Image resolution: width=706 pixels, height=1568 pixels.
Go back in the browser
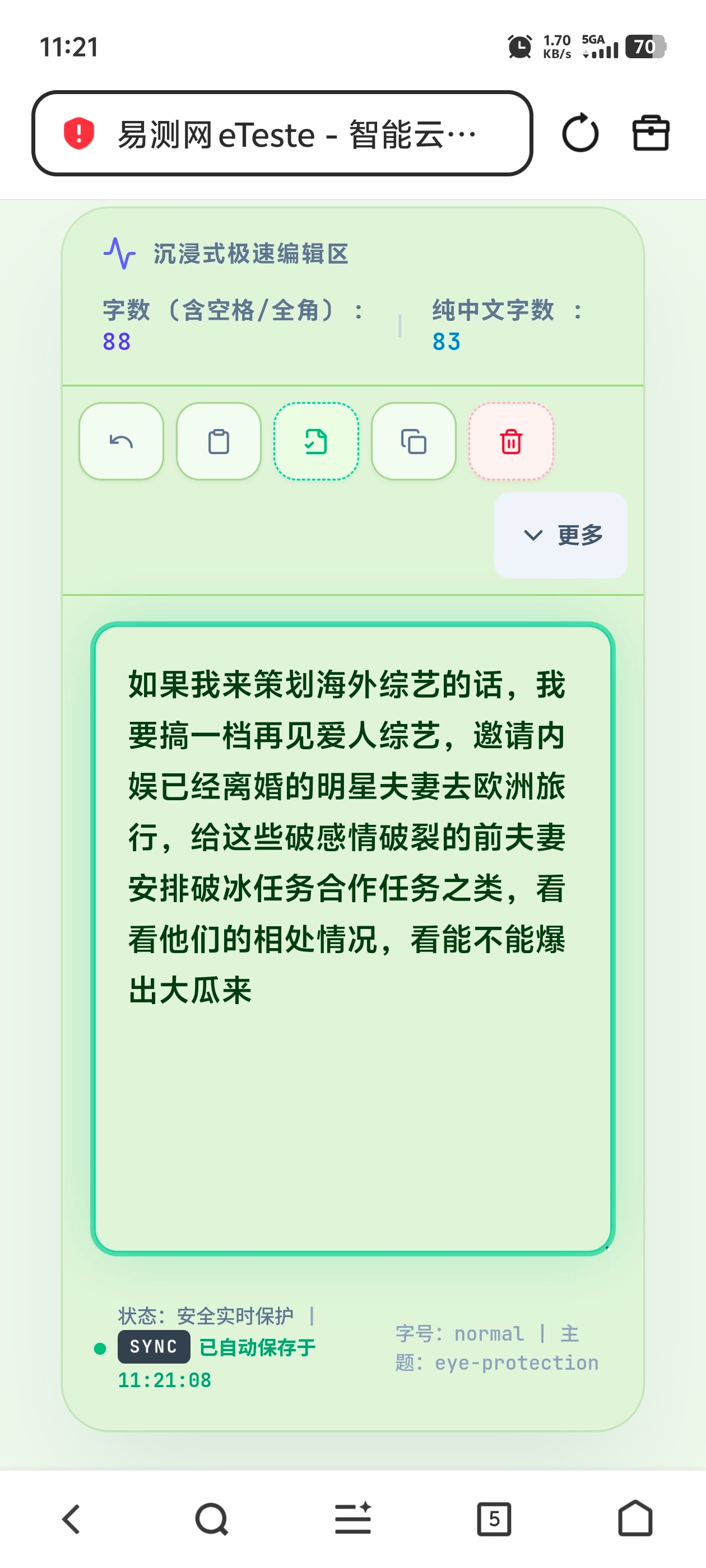[x=71, y=1519]
